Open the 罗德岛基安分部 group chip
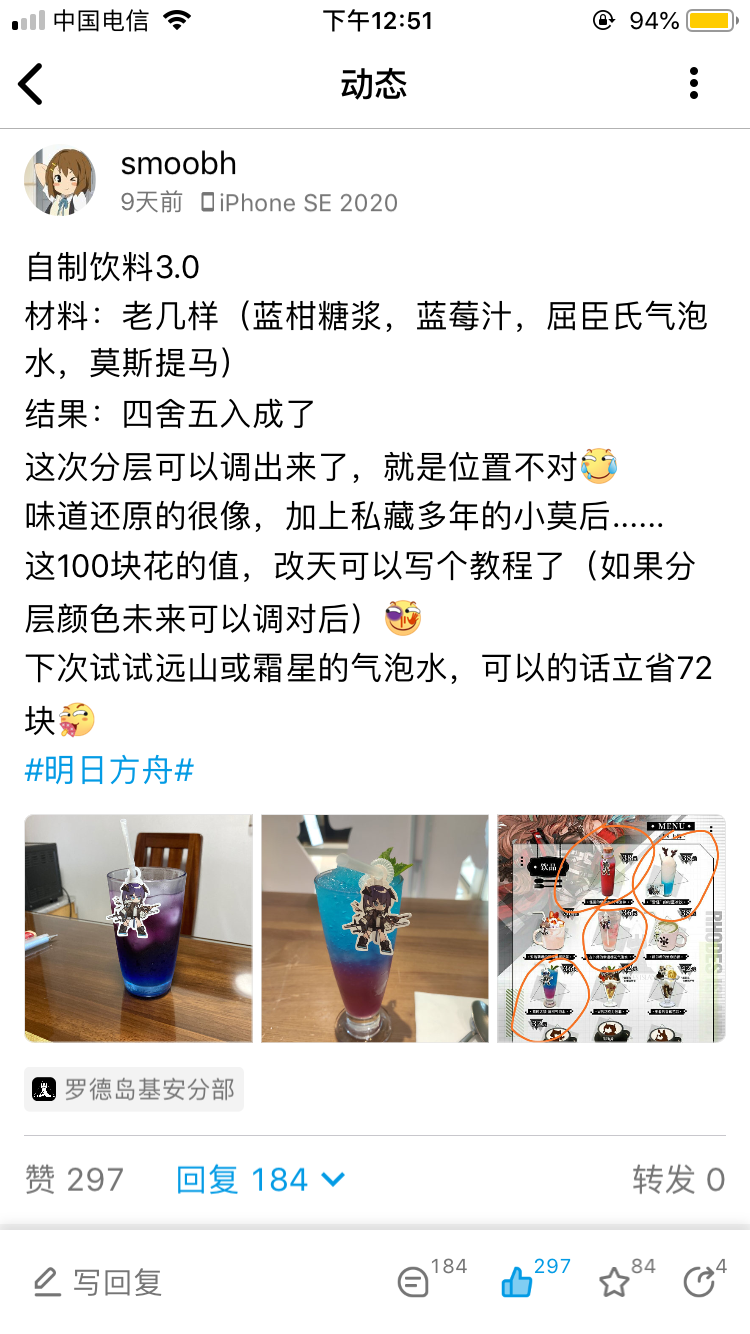750x1334 pixels. pos(134,1089)
